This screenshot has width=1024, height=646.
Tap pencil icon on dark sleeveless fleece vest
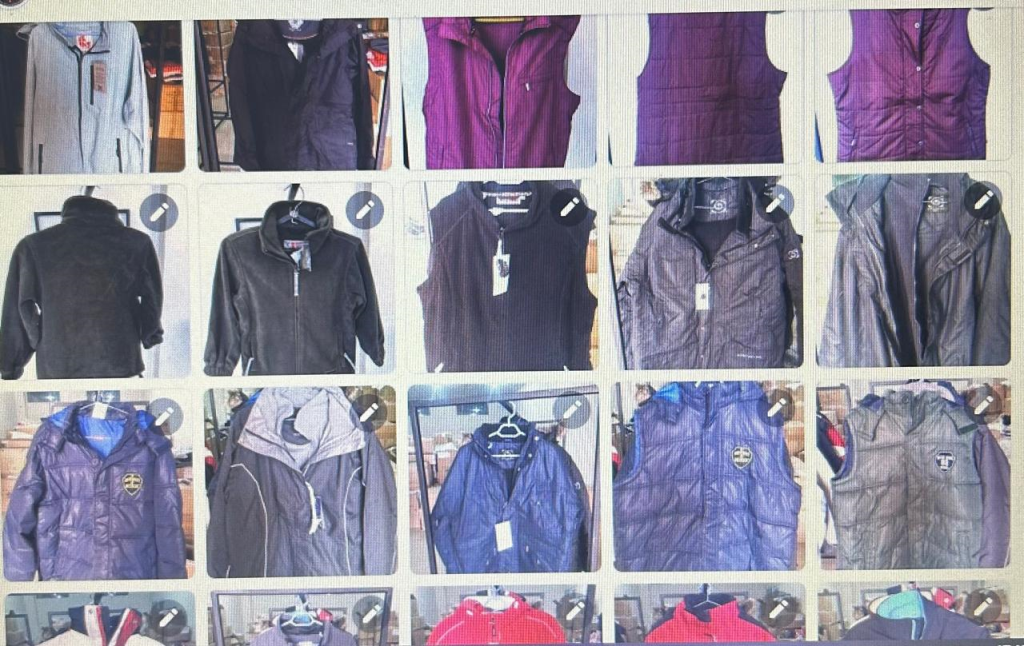[x=568, y=207]
